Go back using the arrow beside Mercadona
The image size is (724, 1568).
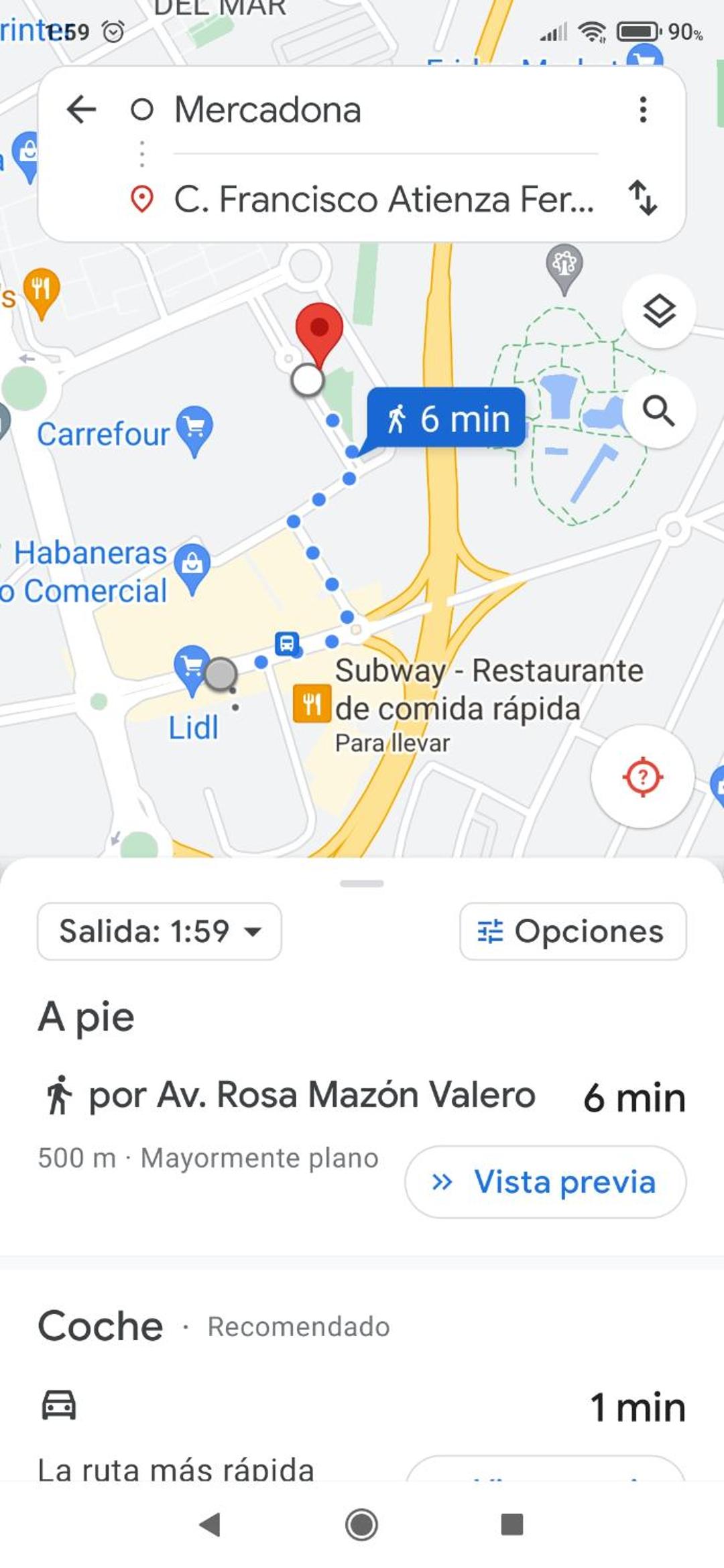82,109
